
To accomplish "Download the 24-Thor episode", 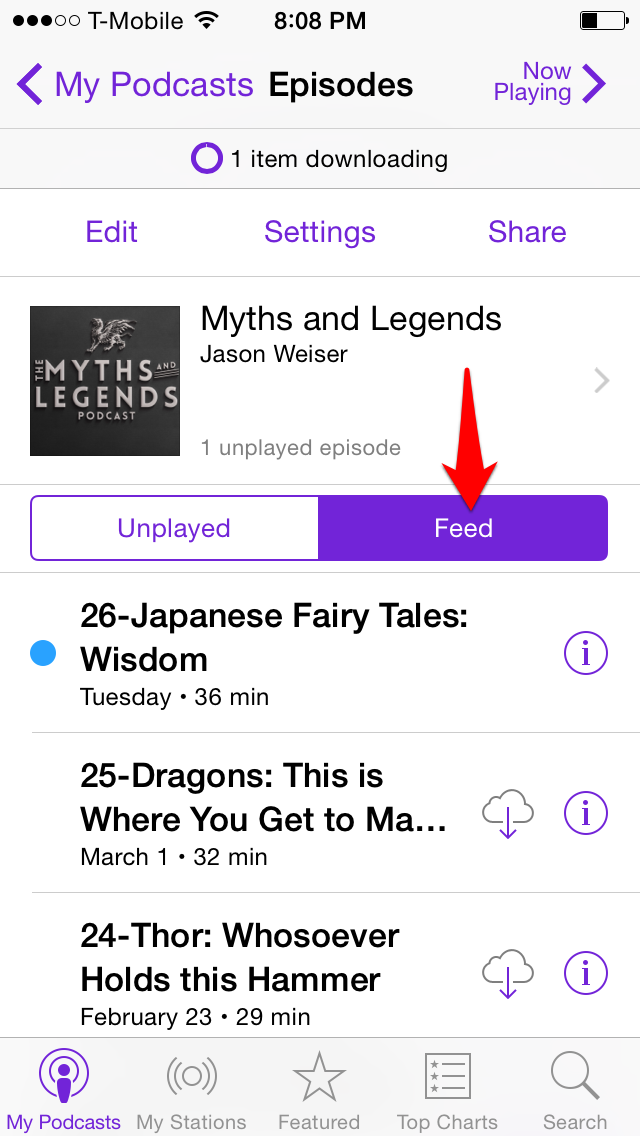I will click(x=508, y=973).
